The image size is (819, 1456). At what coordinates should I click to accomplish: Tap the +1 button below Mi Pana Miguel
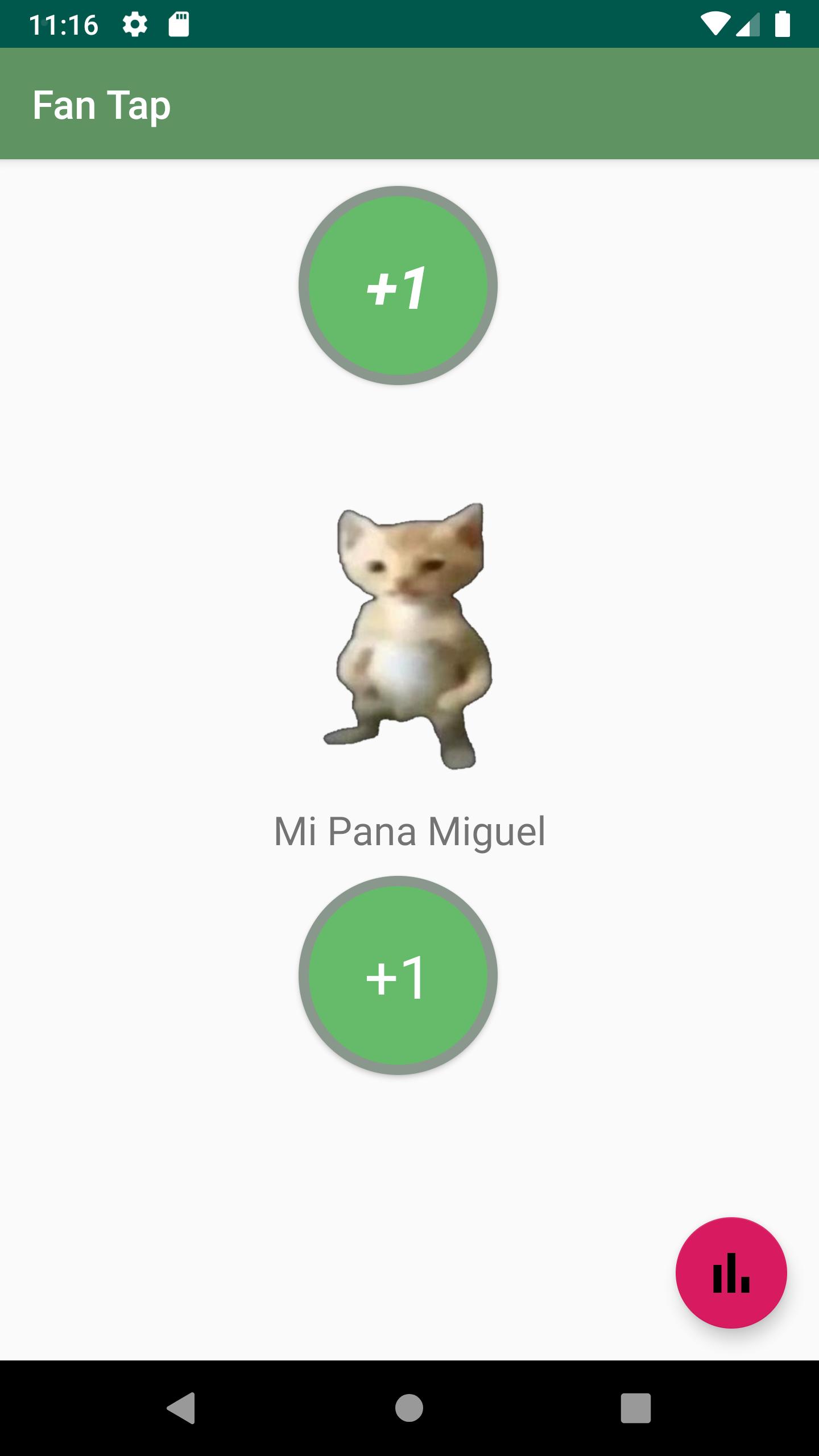(398, 975)
